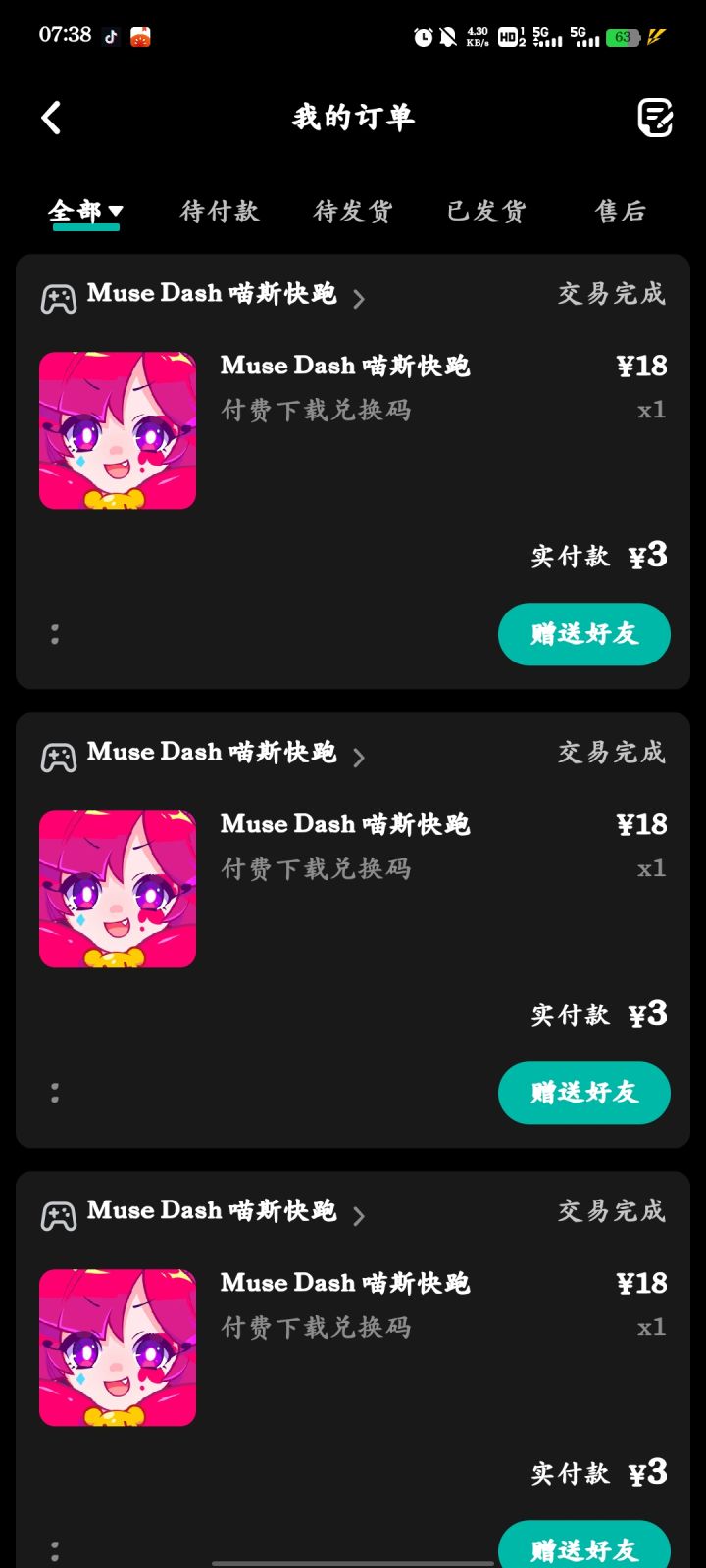Screen dimensions: 706x1568
Task: Open the second order's Muse Dash thumbnail
Action: [x=118, y=889]
